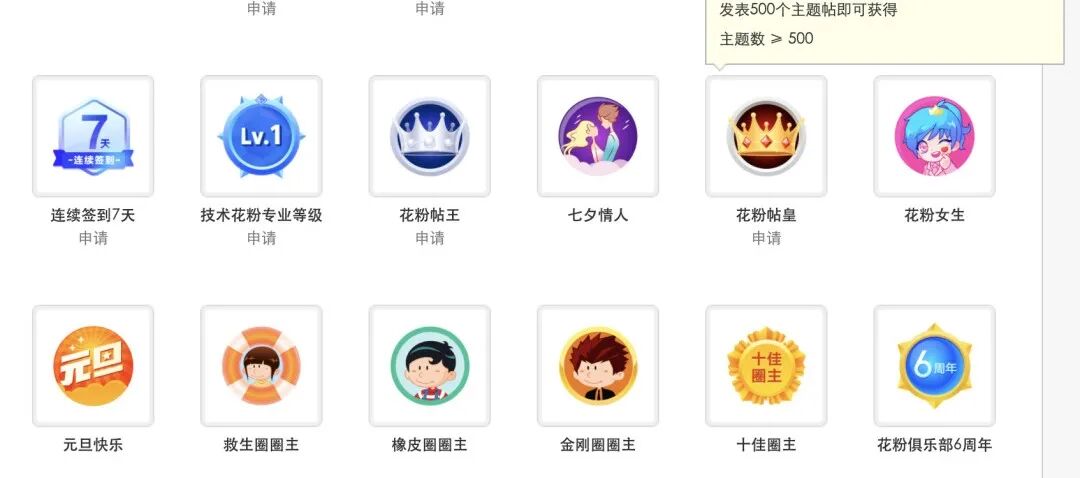Screen dimensions: 1080x478
Task: Open the 救生圈圈主 medal tile
Action: [261, 366]
